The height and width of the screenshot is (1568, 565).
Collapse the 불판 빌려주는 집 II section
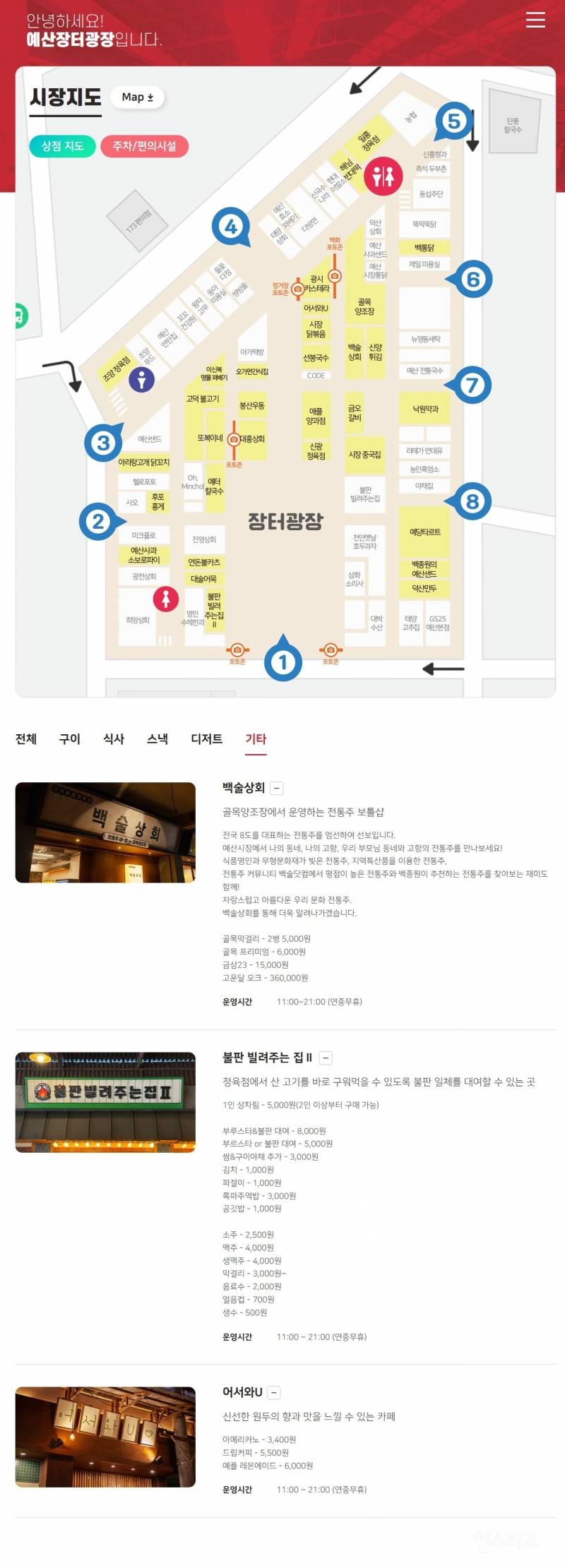click(x=326, y=1058)
